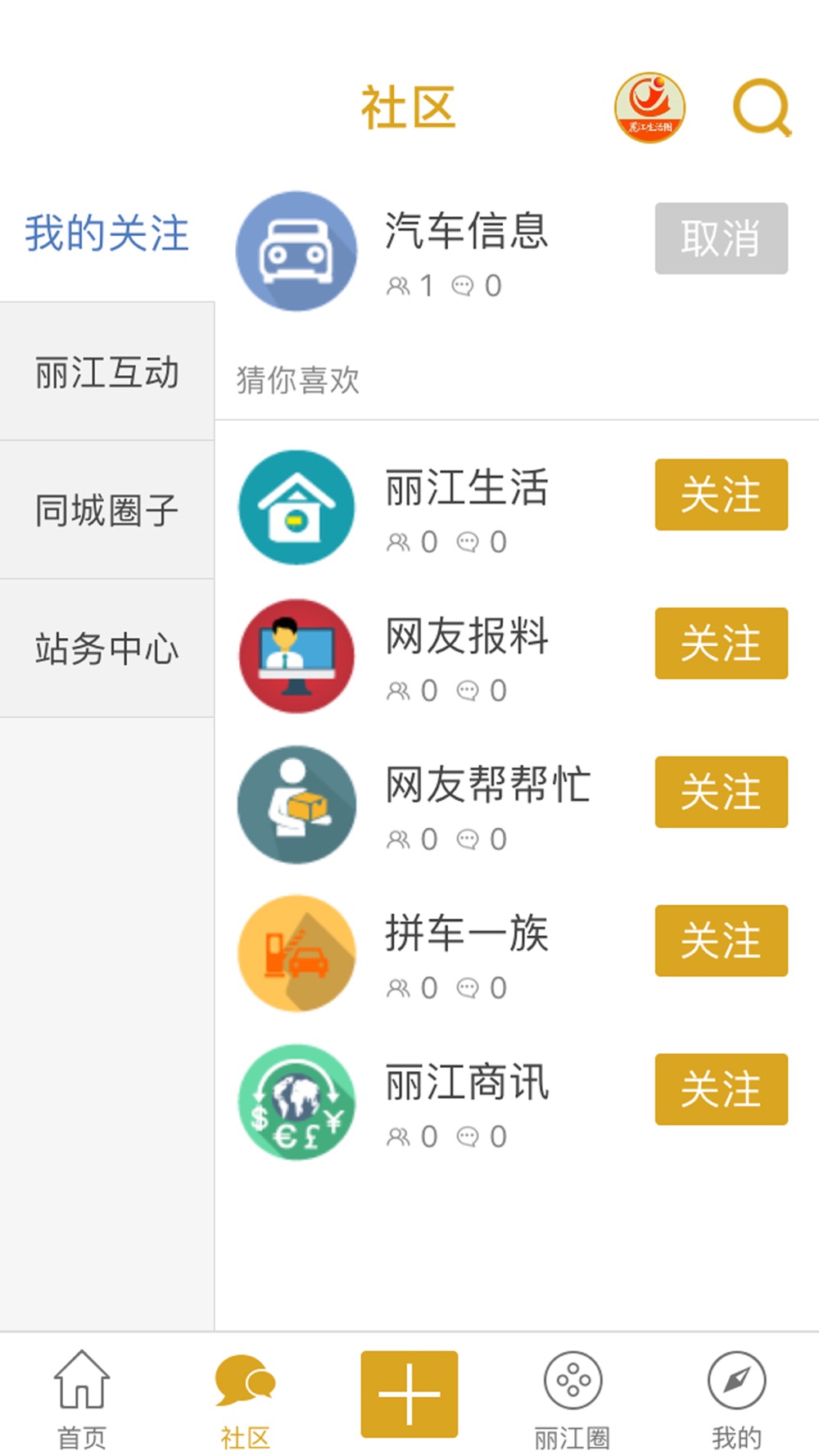Create a new post with plus button
Screen dimensions: 819x1456
(409, 1394)
